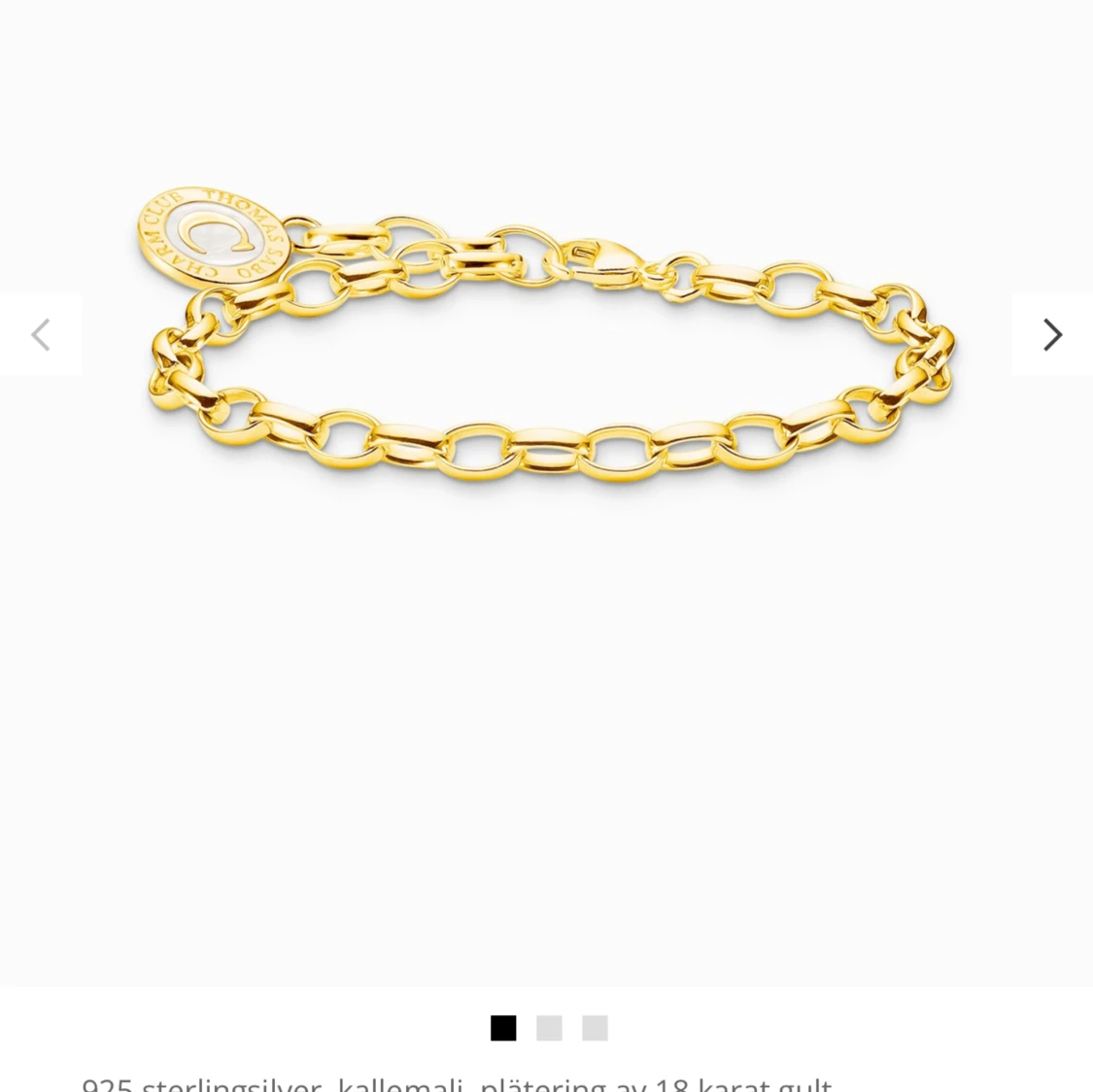1093x1092 pixels.
Task: Go to the previous product image
Action: pos(41,334)
